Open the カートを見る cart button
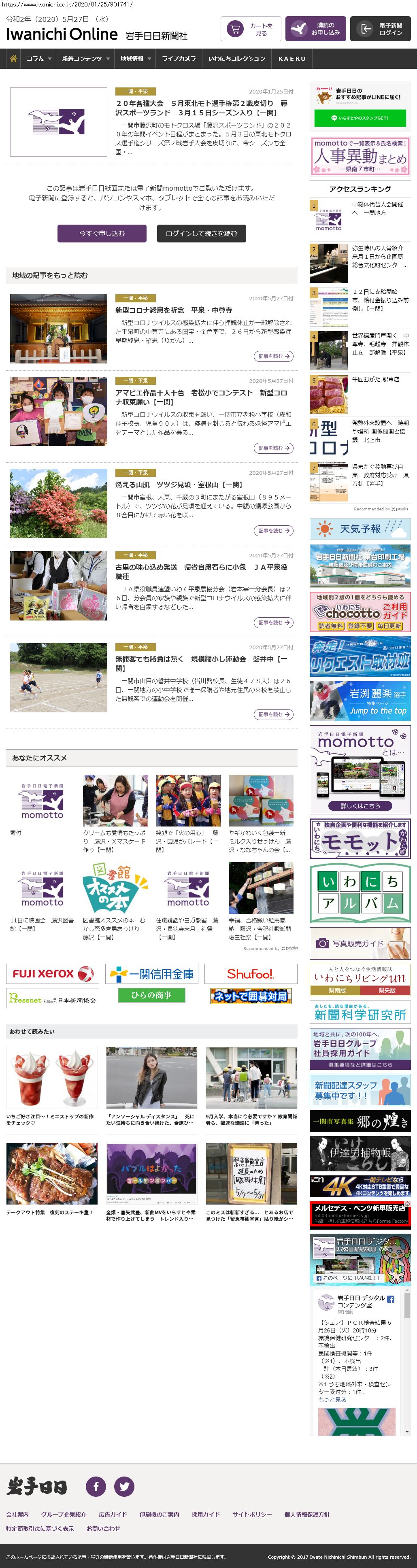The width and height of the screenshot is (417, 1568). 250,29
